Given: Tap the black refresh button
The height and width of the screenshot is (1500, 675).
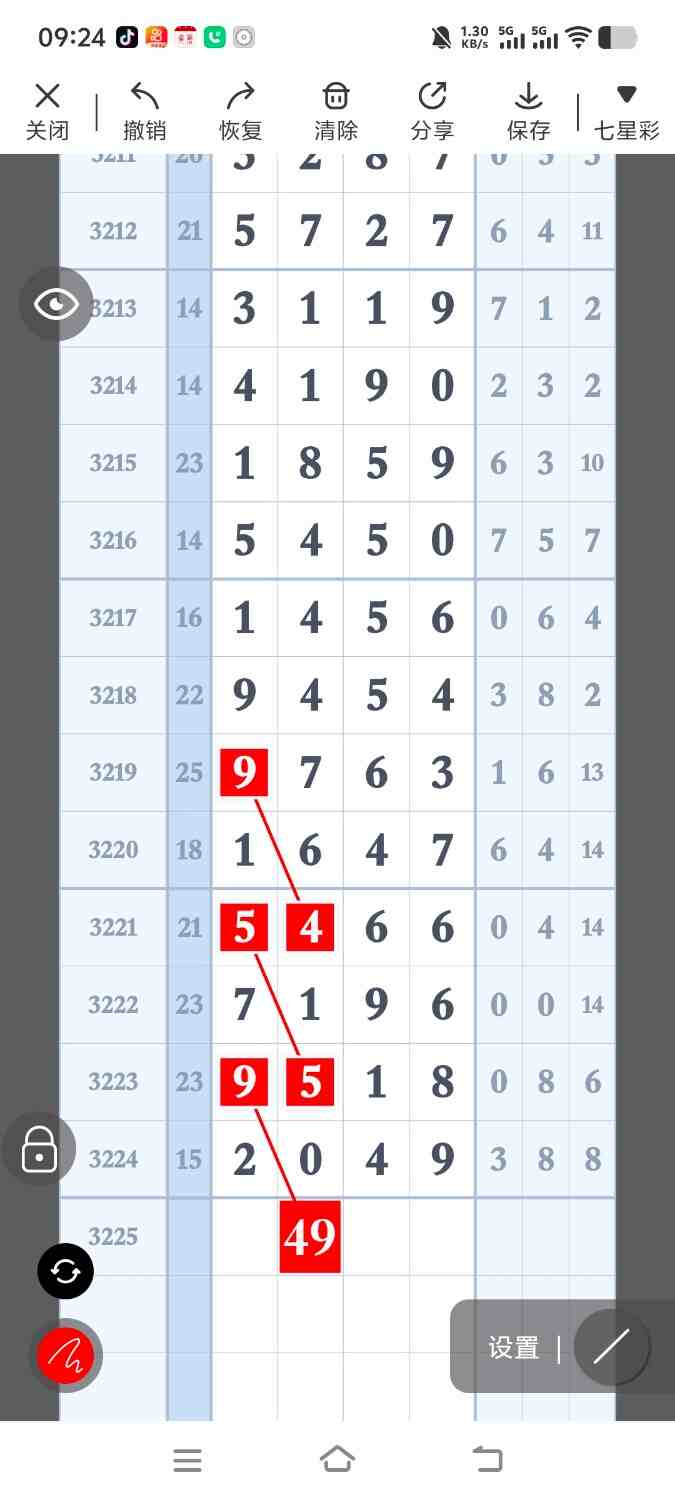Looking at the screenshot, I should click(x=66, y=1271).
